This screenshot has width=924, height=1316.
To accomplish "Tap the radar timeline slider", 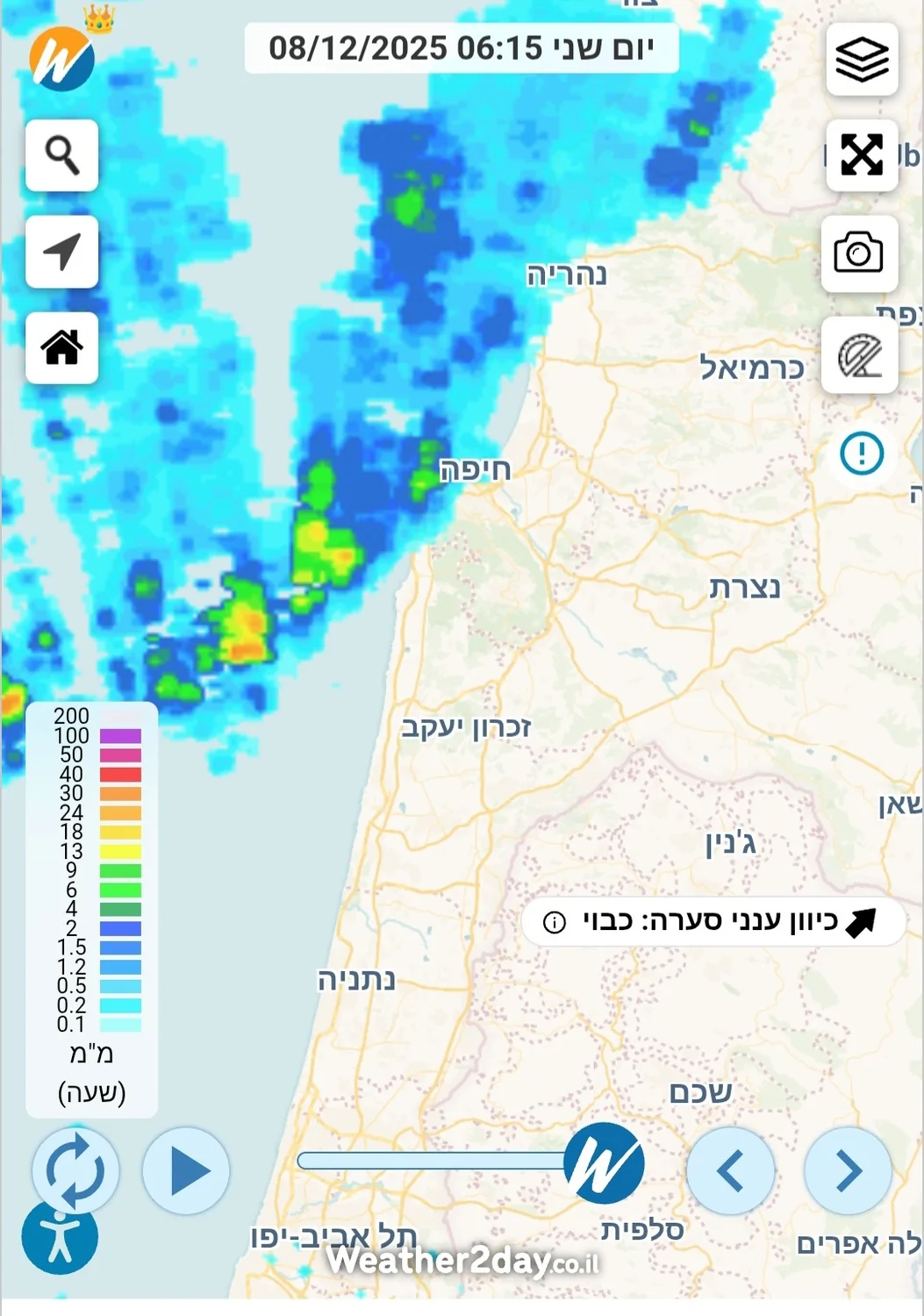I will [439, 1161].
